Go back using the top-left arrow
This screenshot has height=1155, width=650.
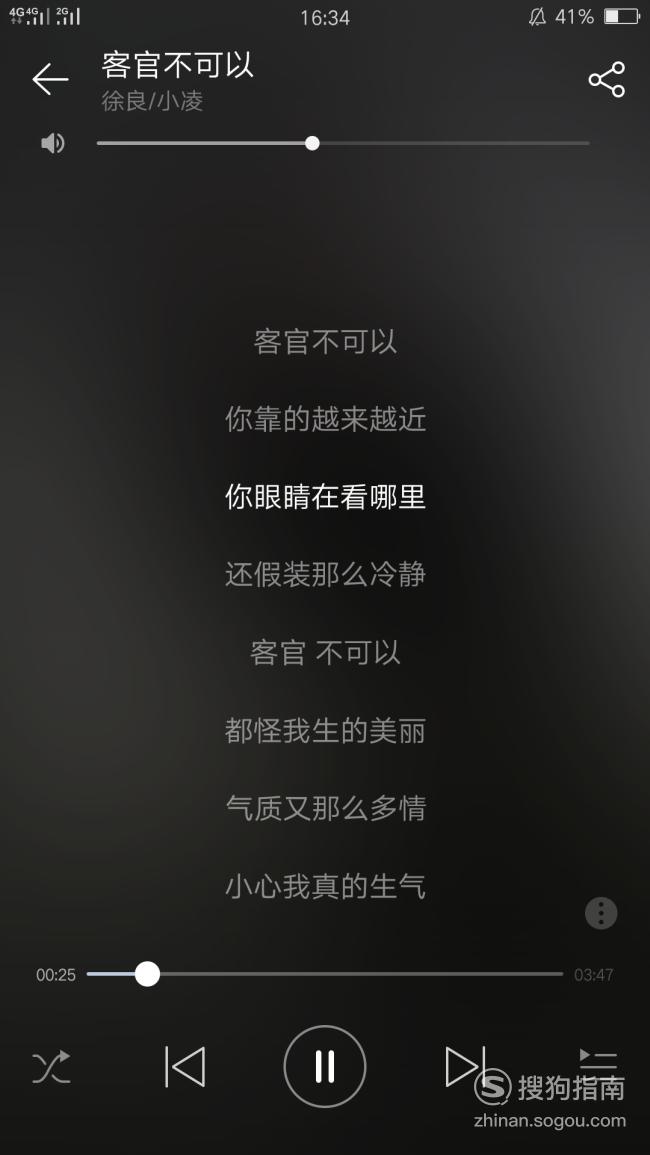click(50, 79)
